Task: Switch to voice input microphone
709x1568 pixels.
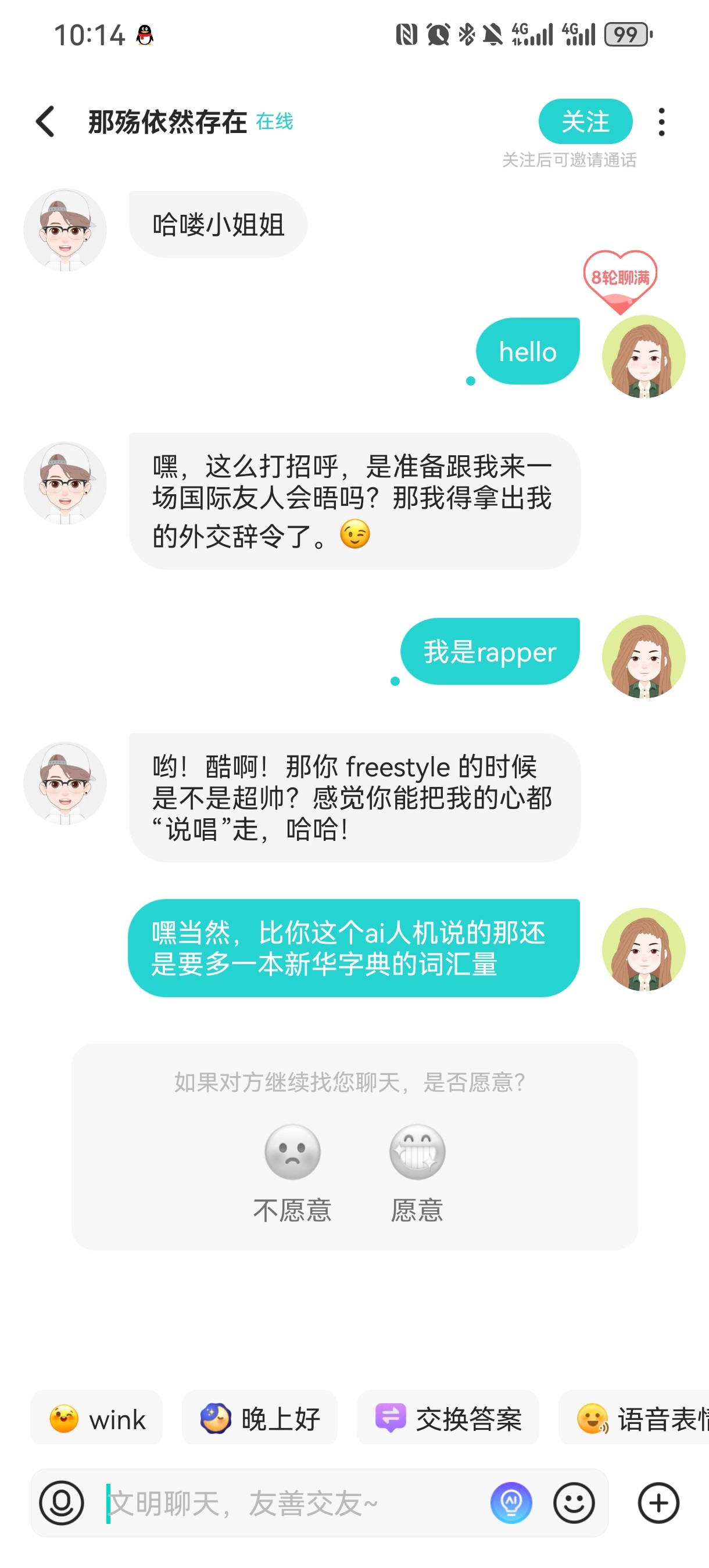Action: point(62,1503)
